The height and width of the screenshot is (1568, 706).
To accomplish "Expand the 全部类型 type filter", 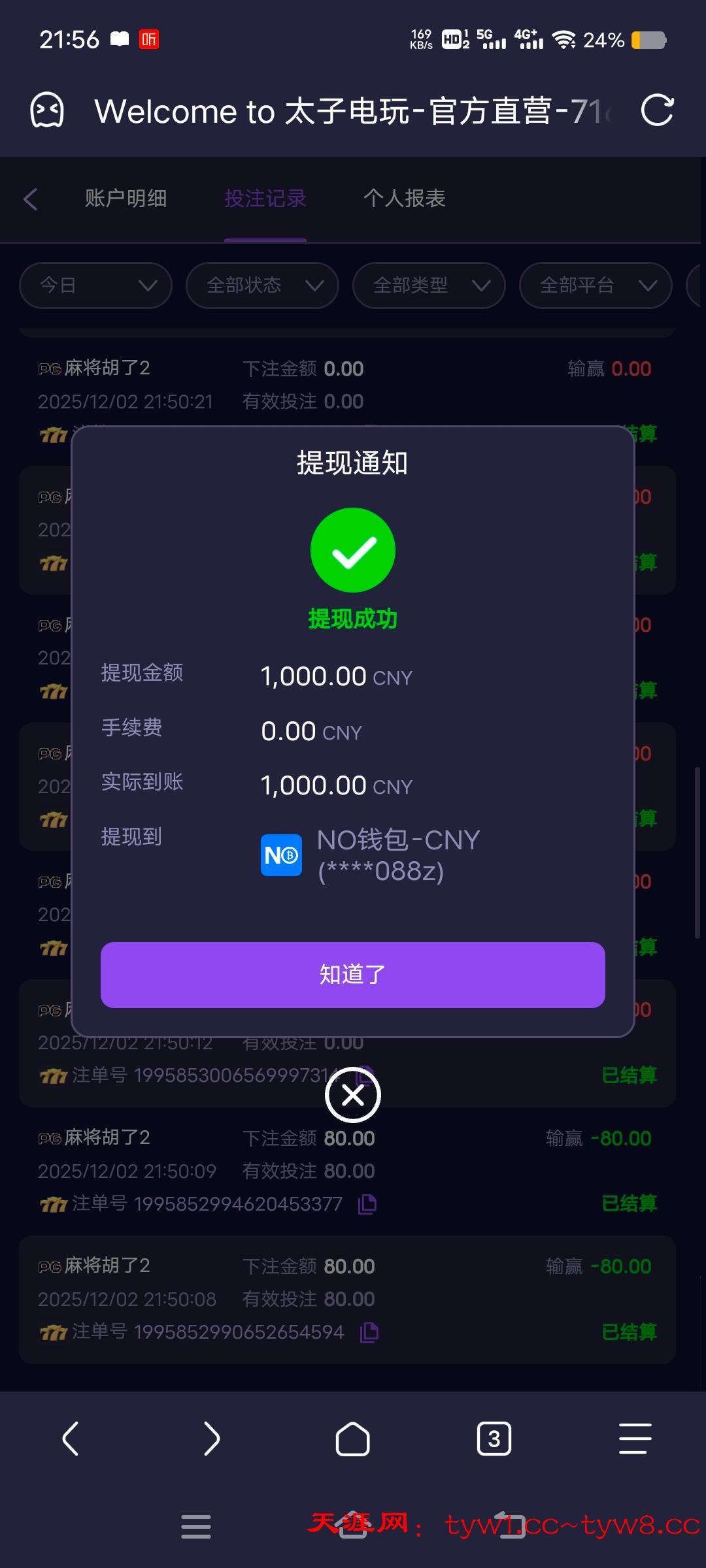I will point(429,285).
